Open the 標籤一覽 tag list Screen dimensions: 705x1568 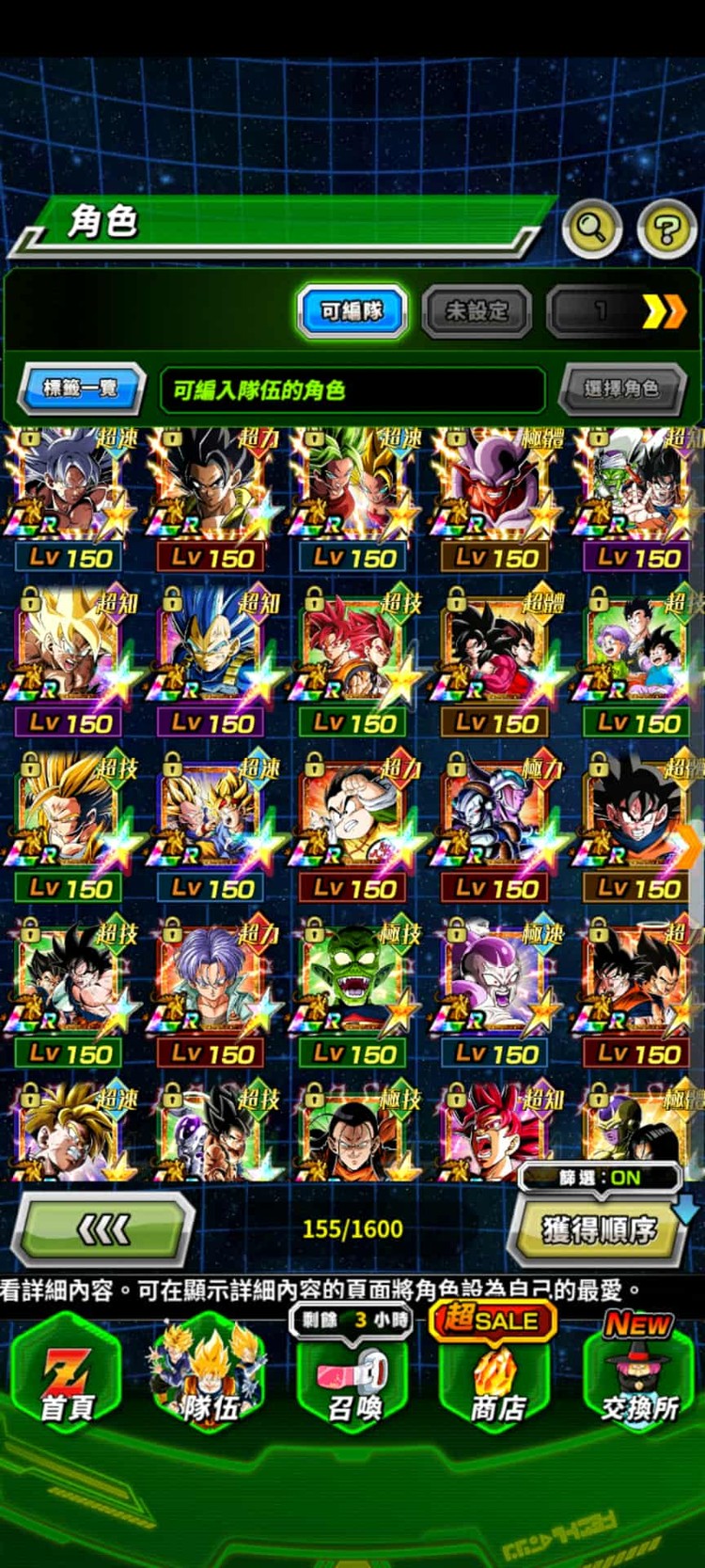pyautogui.click(x=81, y=388)
